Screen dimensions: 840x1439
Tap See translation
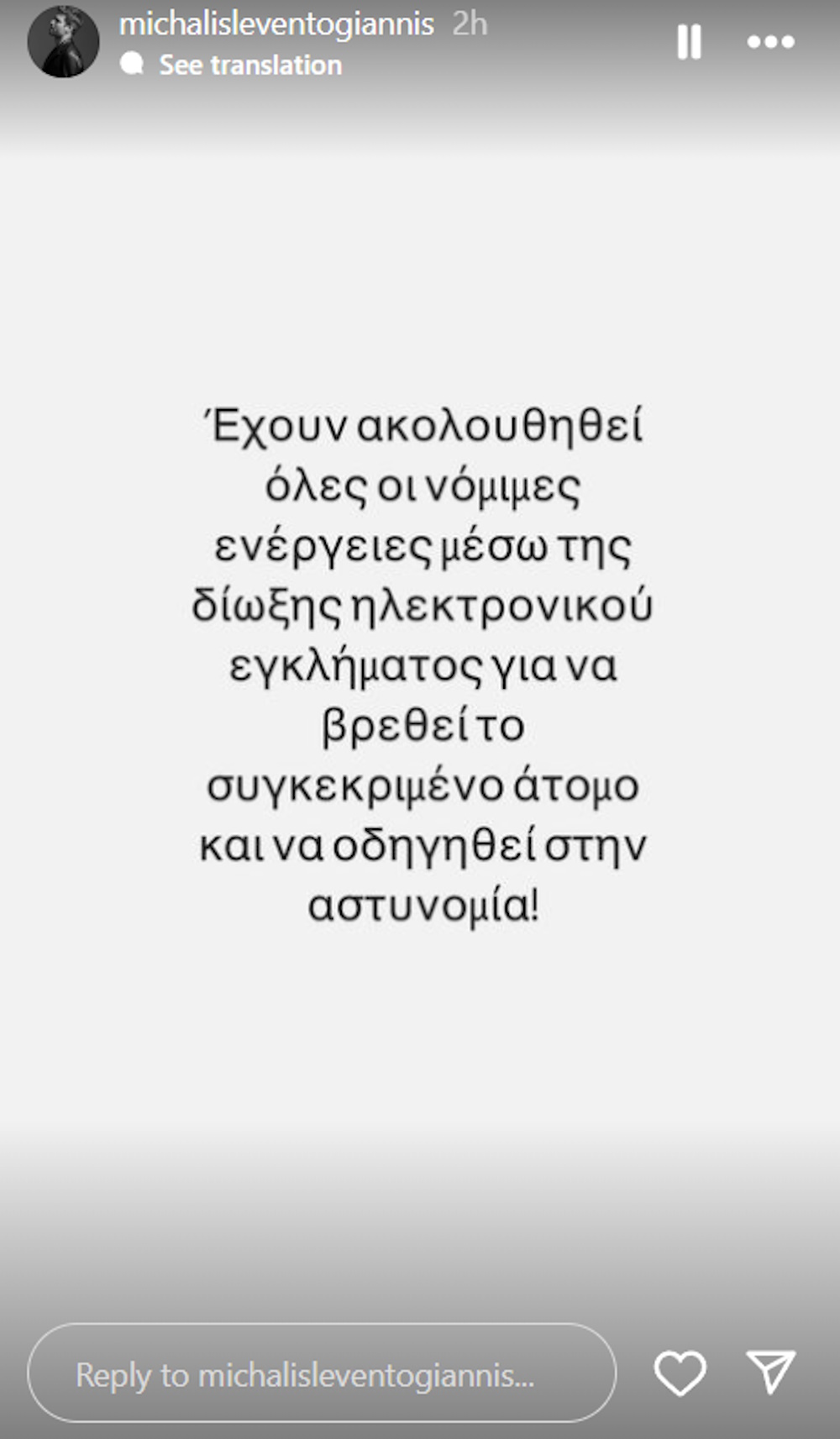pyautogui.click(x=250, y=65)
